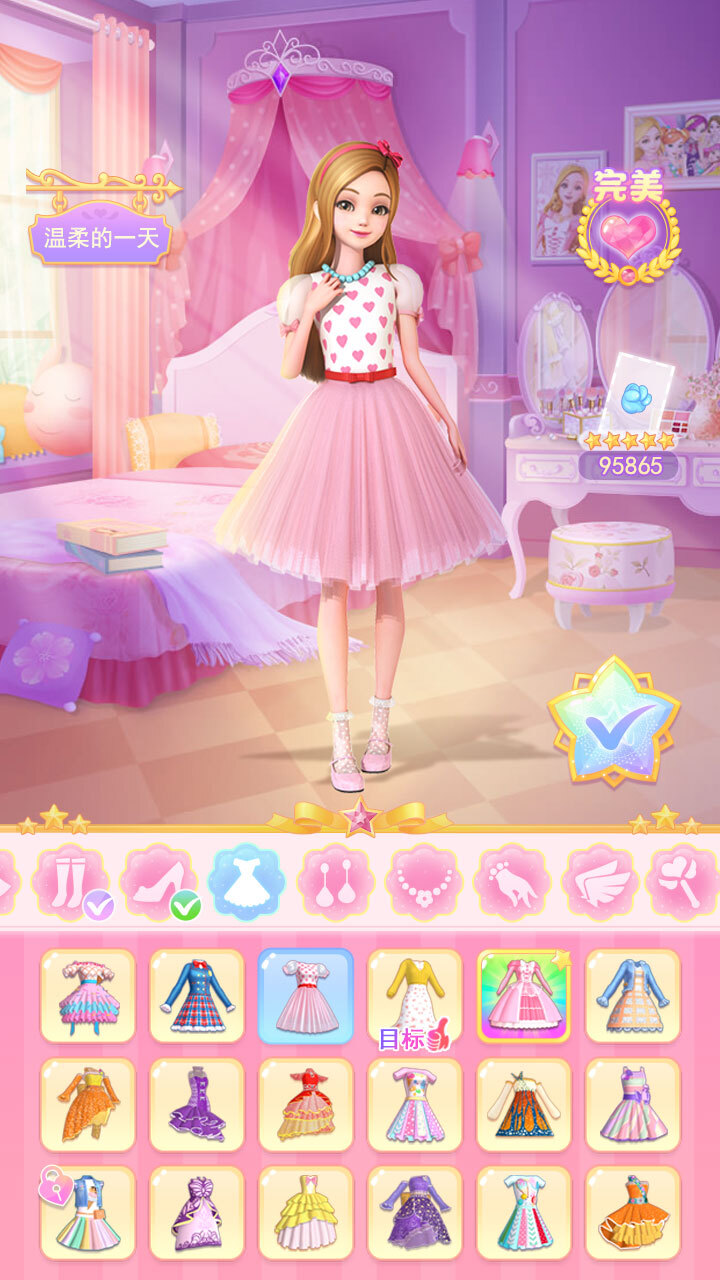Open the 温柔的一天 theme sign
The height and width of the screenshot is (1280, 720).
click(x=99, y=238)
